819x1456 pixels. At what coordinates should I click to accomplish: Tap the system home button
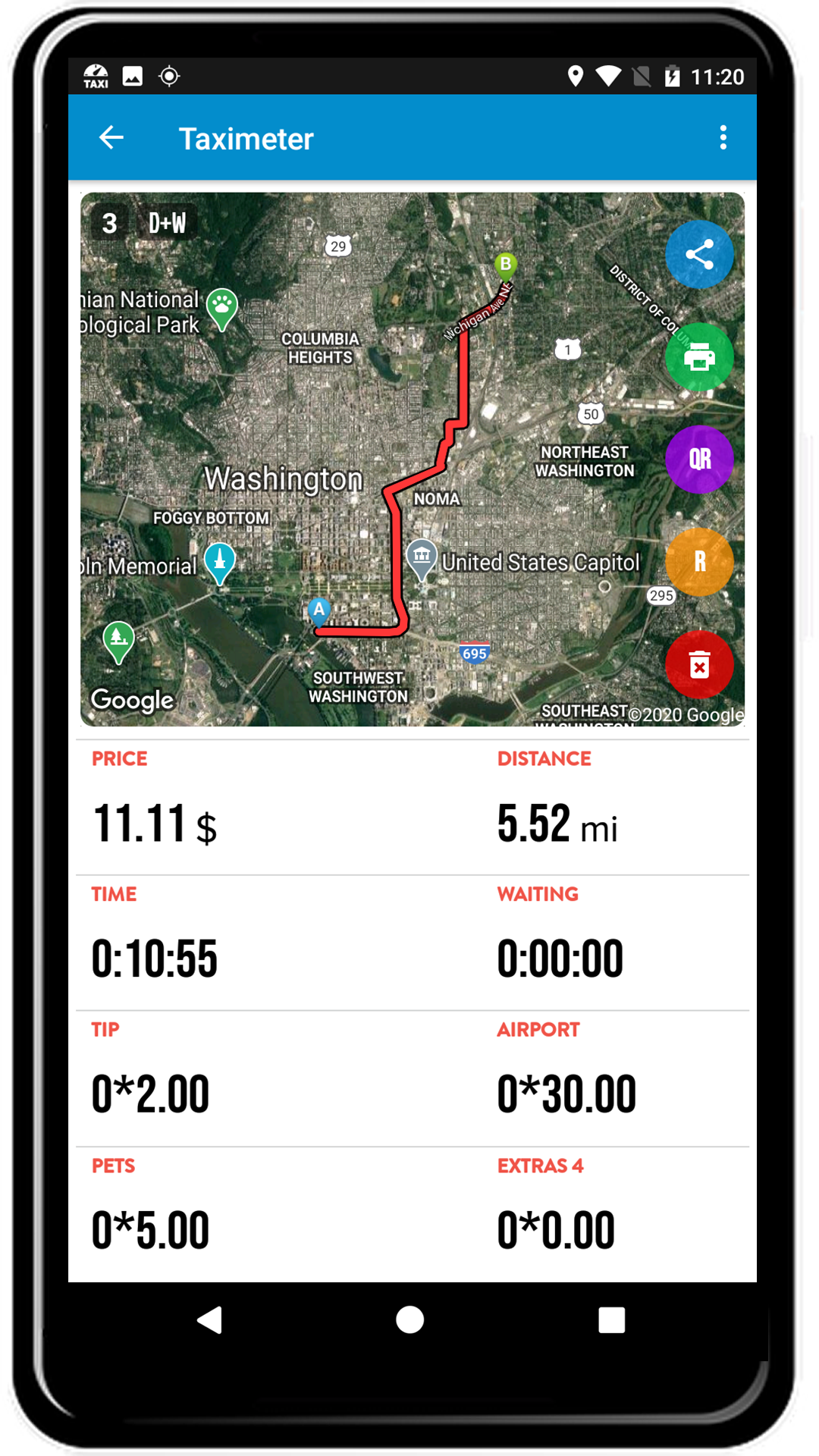point(409,1319)
